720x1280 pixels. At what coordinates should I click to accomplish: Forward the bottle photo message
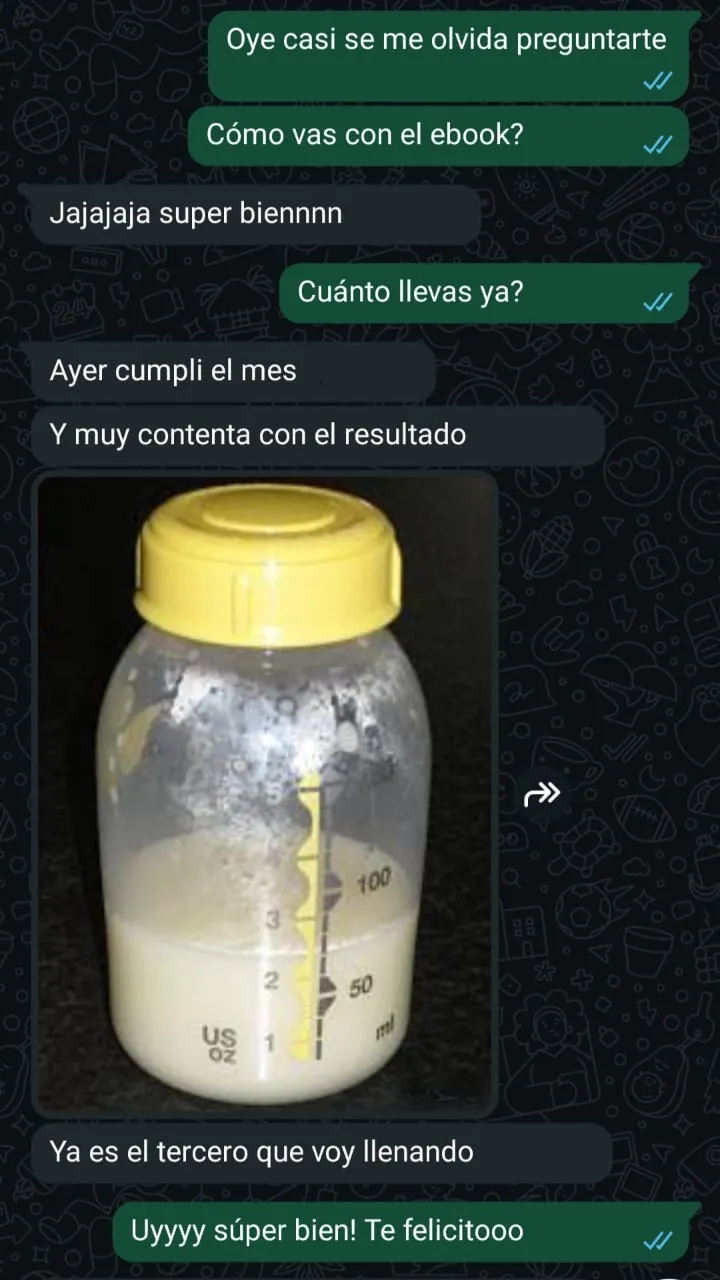click(542, 795)
